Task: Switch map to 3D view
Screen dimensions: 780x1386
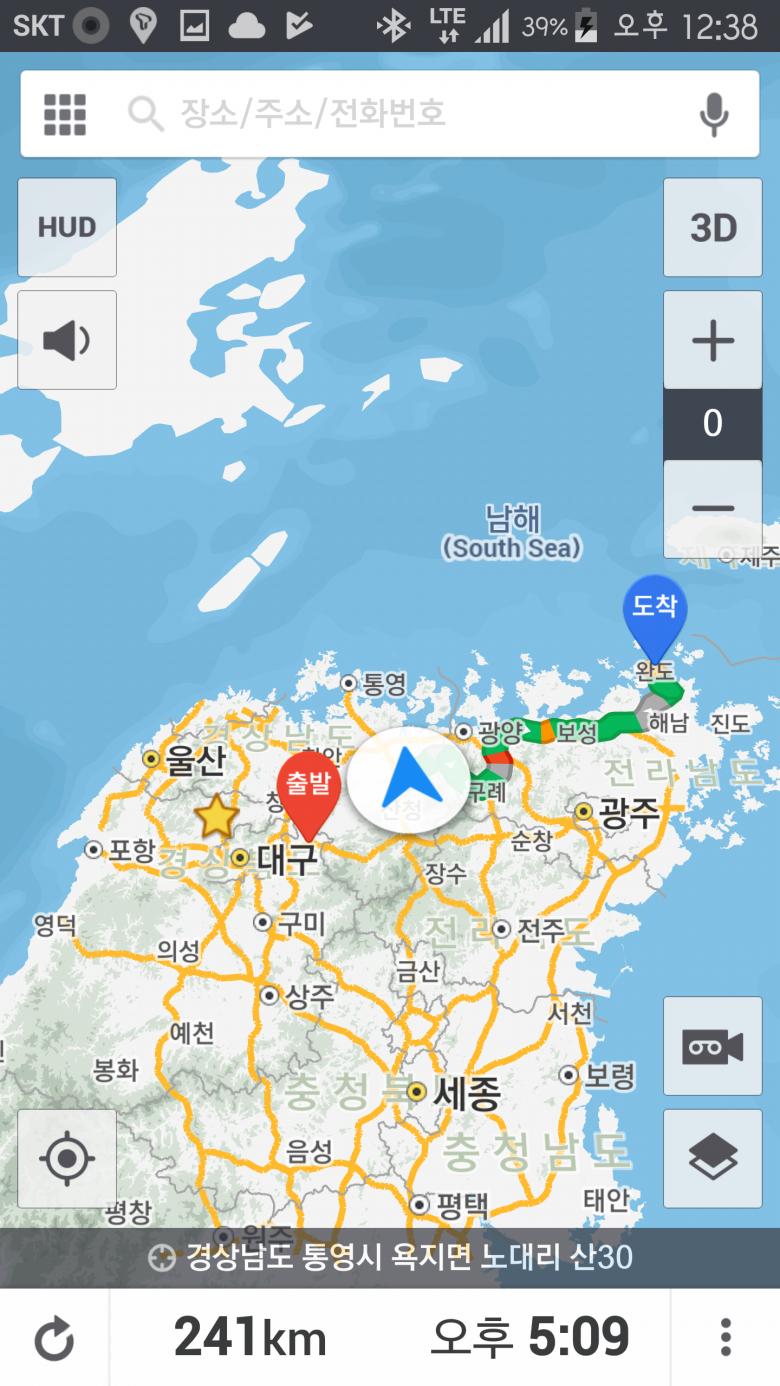Action: coord(713,228)
